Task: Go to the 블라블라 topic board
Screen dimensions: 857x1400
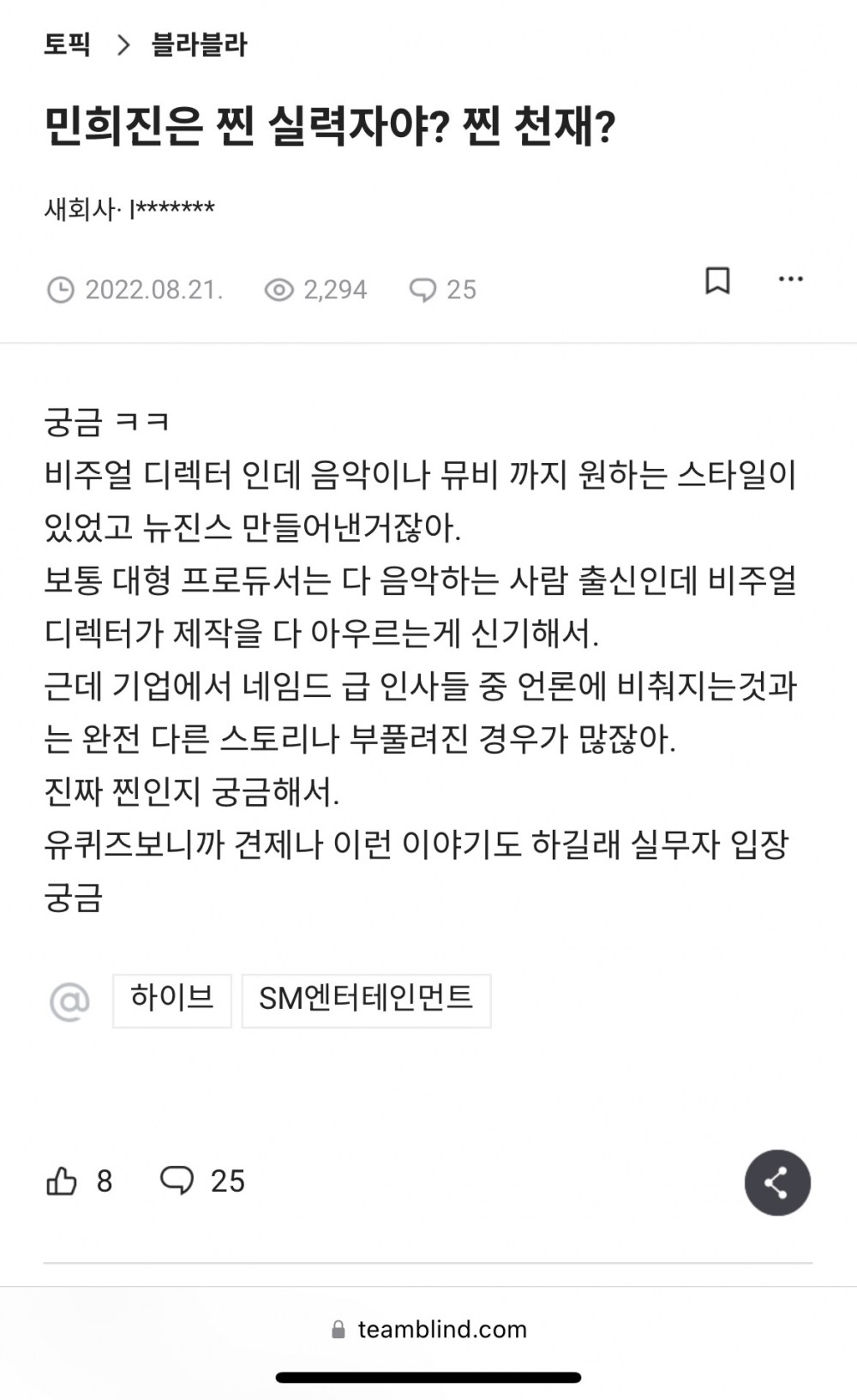Action: click(x=199, y=45)
